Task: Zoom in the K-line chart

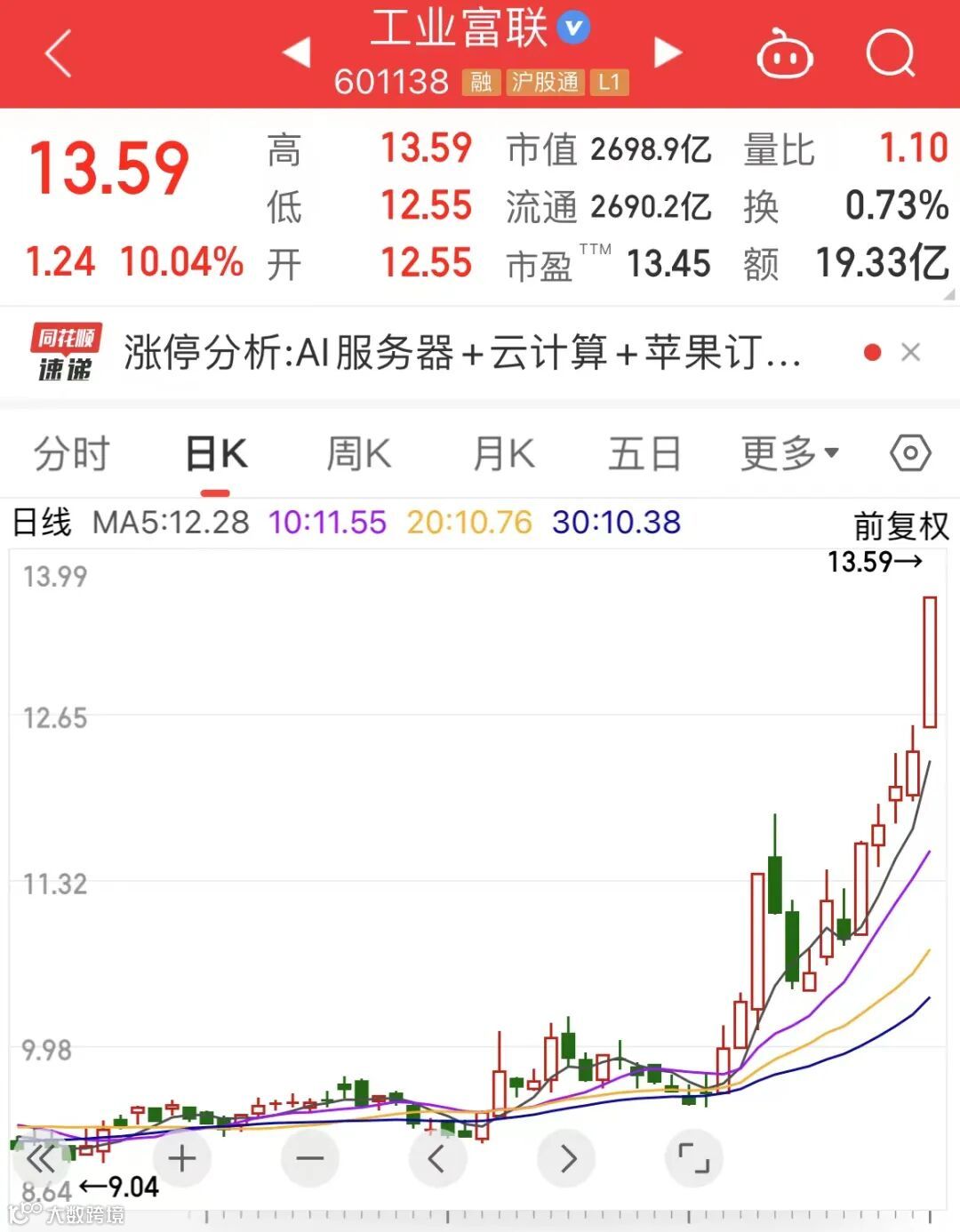Action: [x=182, y=1158]
